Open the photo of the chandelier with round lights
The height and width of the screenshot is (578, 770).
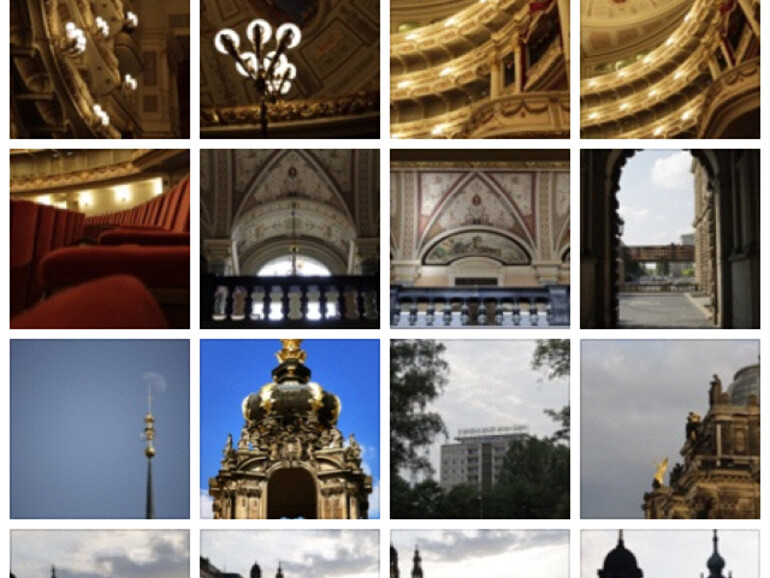[x=289, y=68]
